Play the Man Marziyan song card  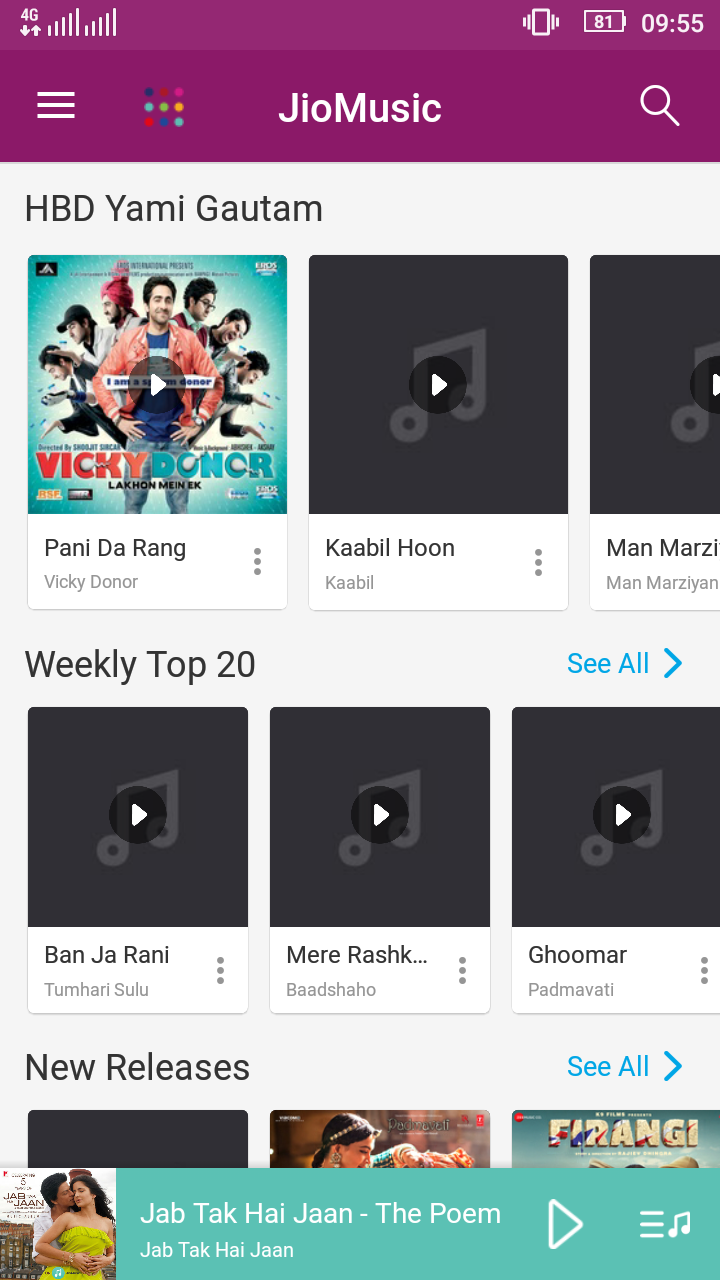[x=706, y=385]
